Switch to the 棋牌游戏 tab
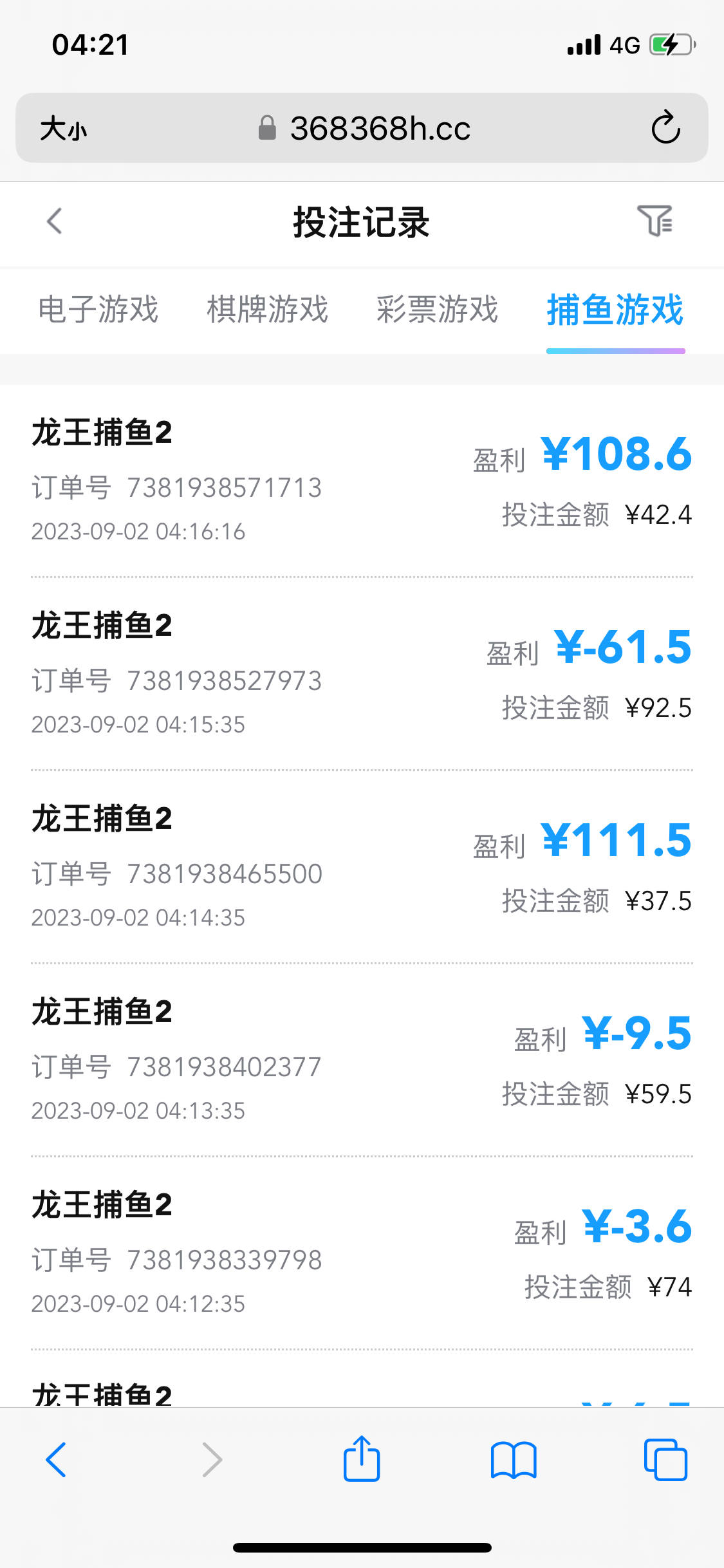The width and height of the screenshot is (724, 1568). pyautogui.click(x=268, y=310)
